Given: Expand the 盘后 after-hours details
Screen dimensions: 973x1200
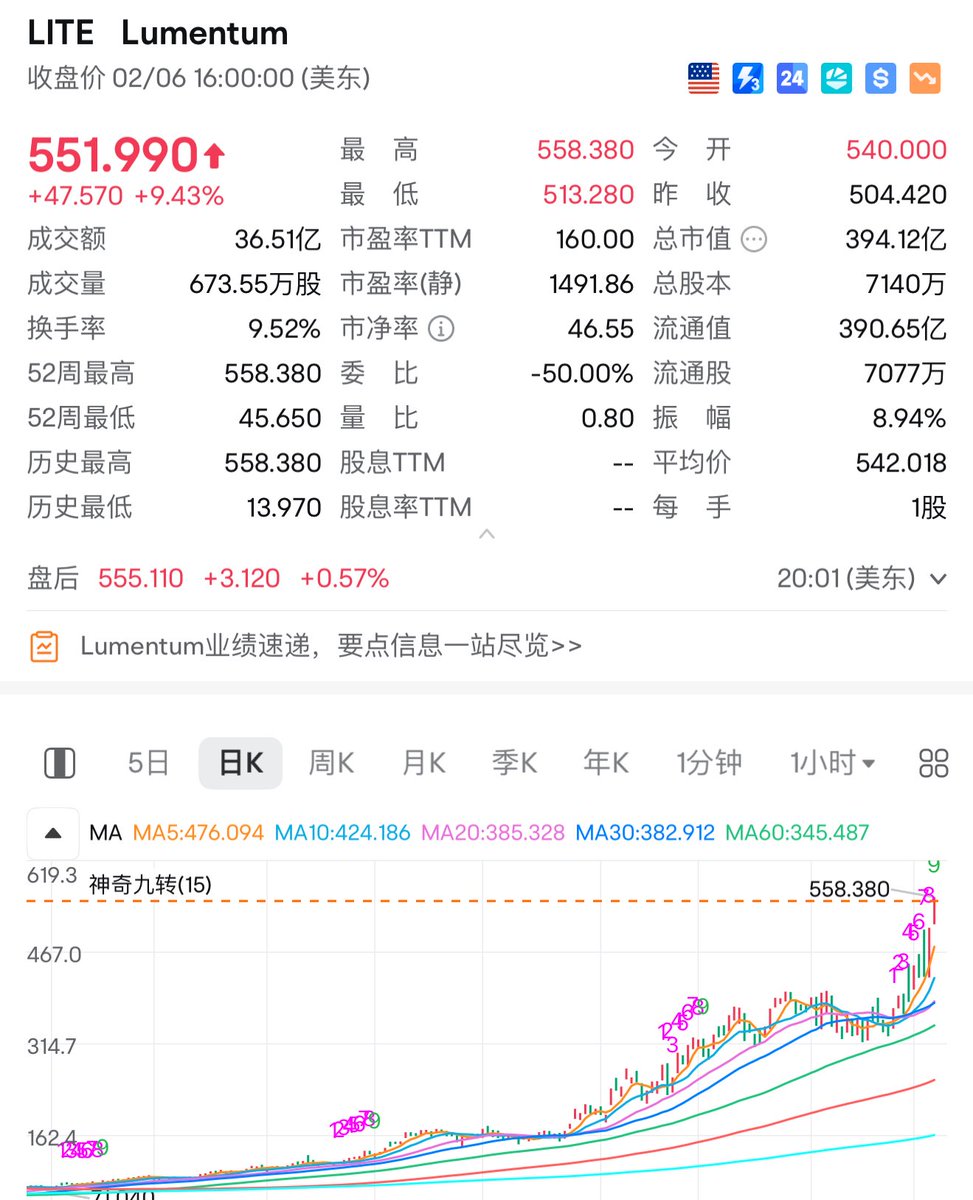Looking at the screenshot, I should [938, 578].
